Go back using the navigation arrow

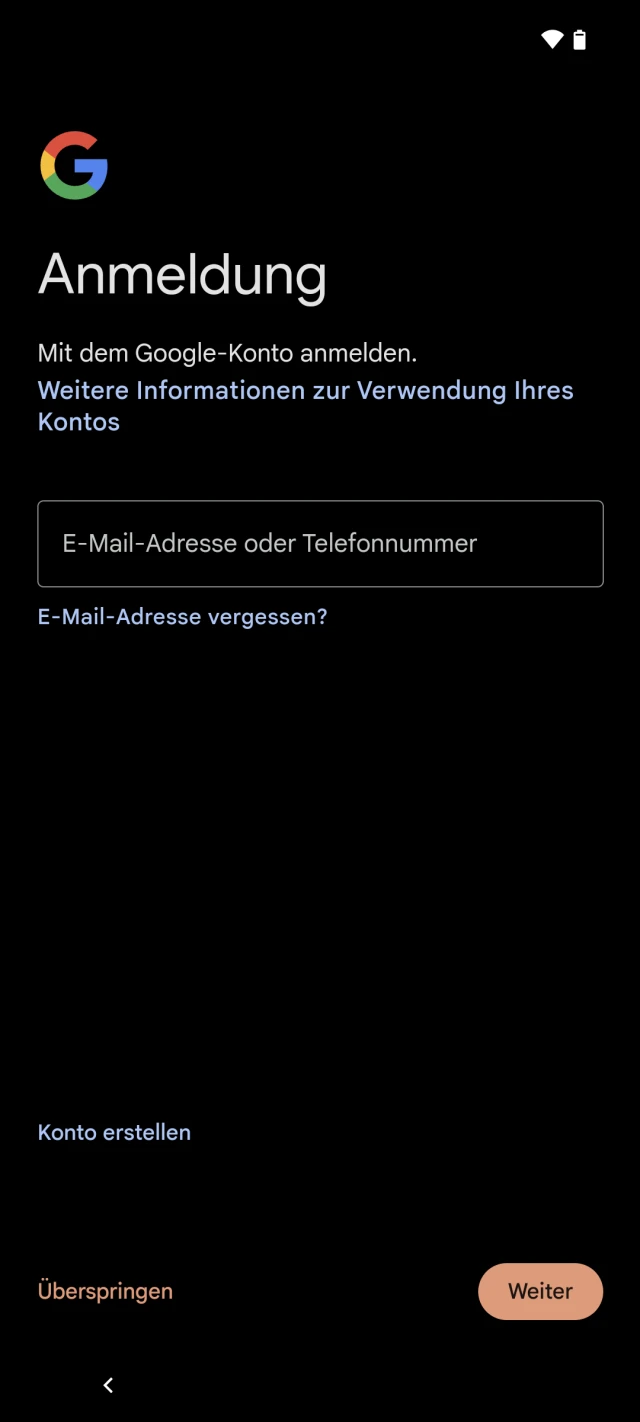108,1385
